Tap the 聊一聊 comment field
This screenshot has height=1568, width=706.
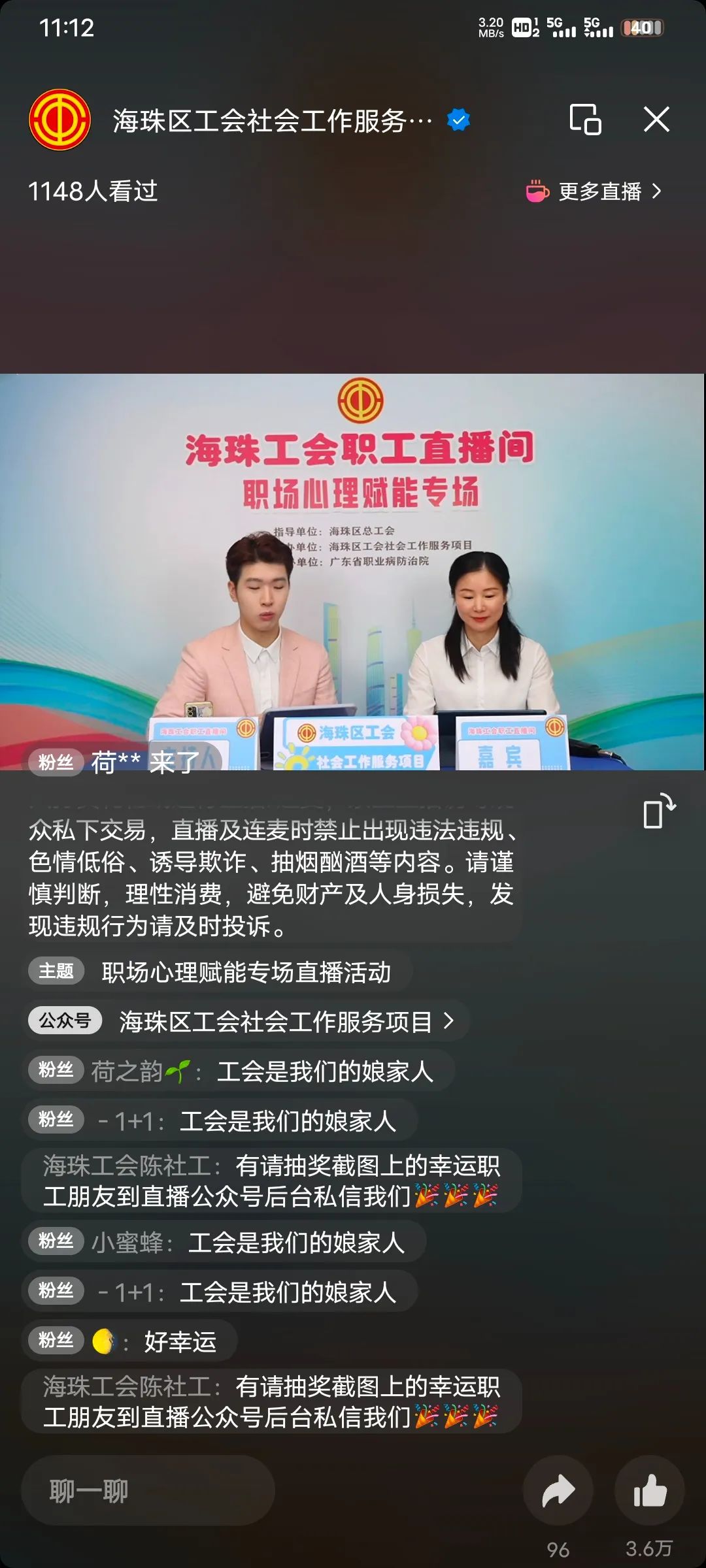148,1491
